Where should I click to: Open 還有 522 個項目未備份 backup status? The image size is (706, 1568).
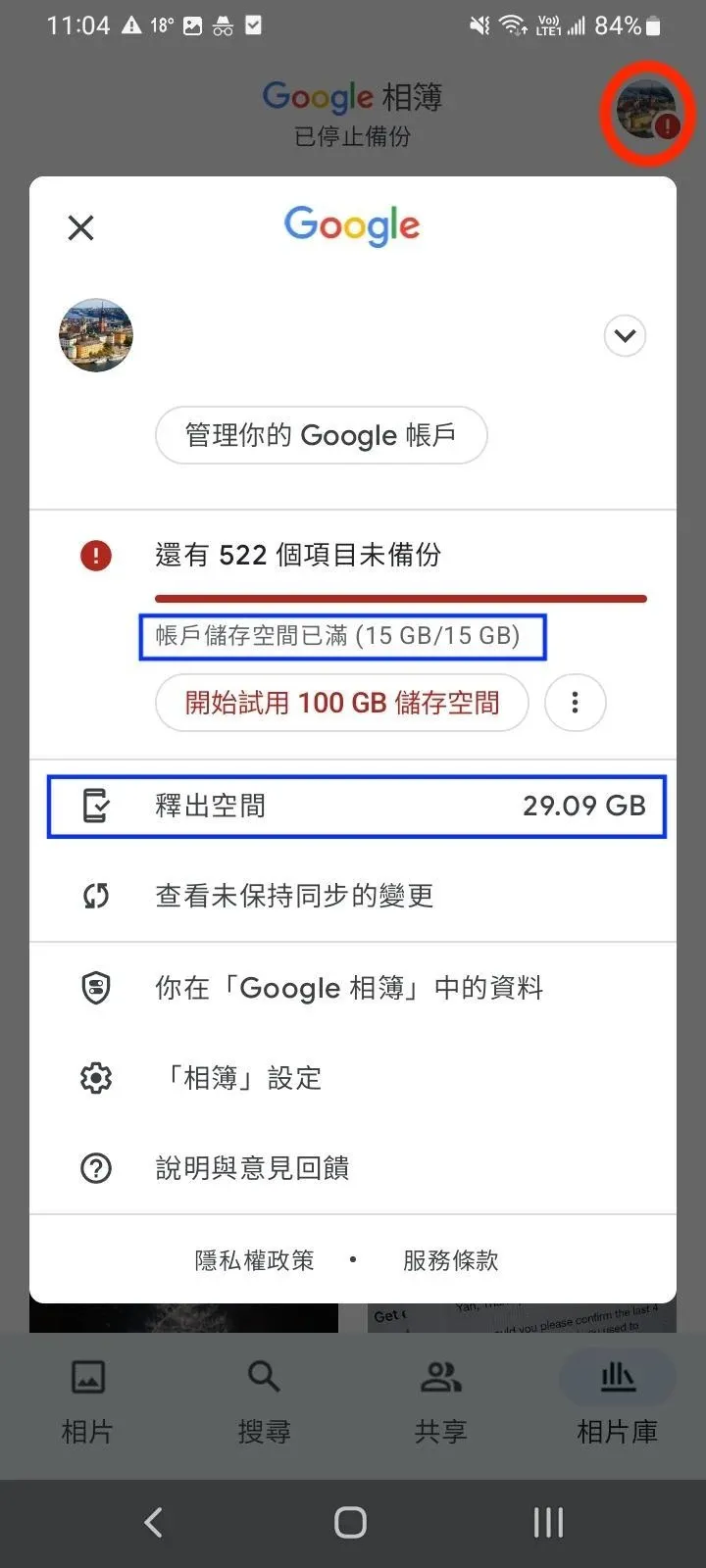coord(298,556)
